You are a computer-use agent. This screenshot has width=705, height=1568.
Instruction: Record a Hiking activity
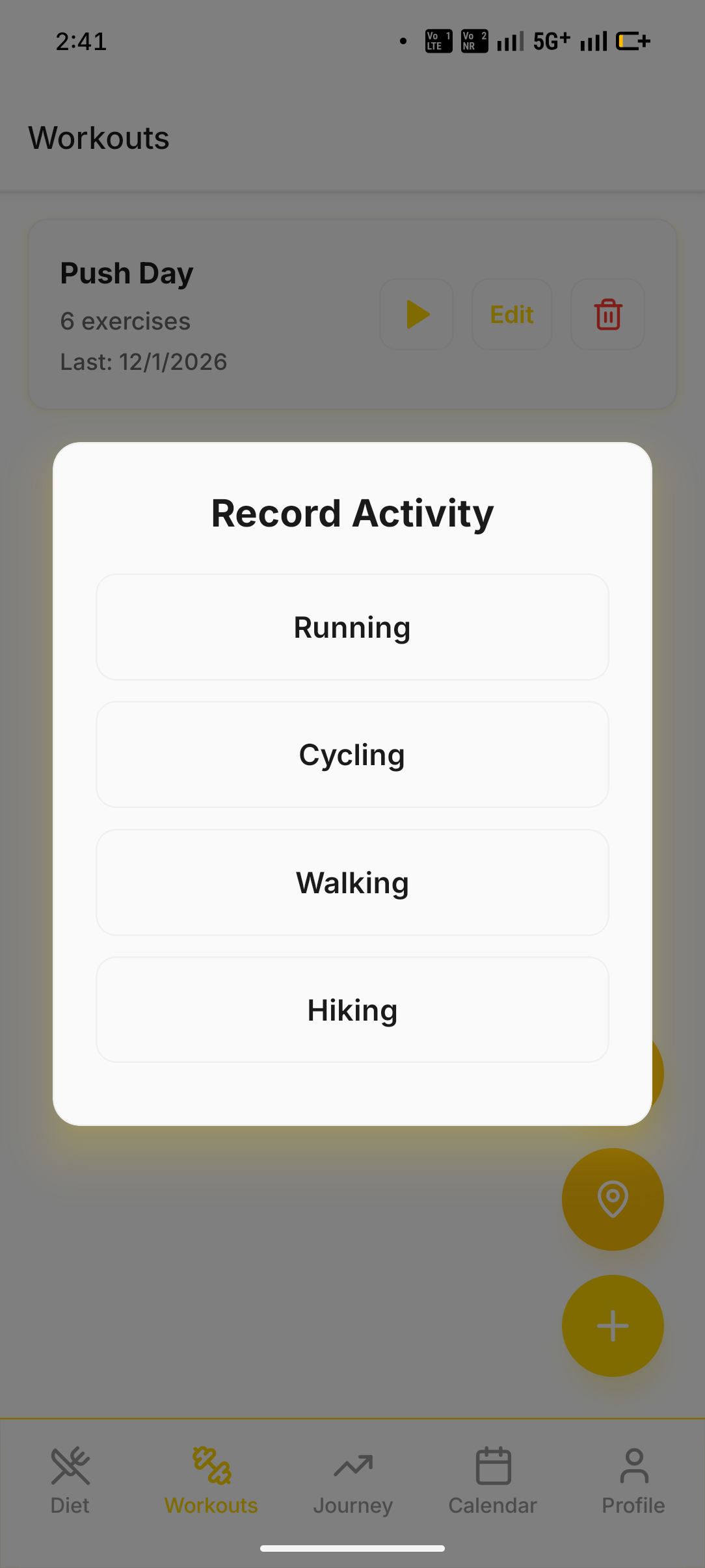click(352, 1009)
